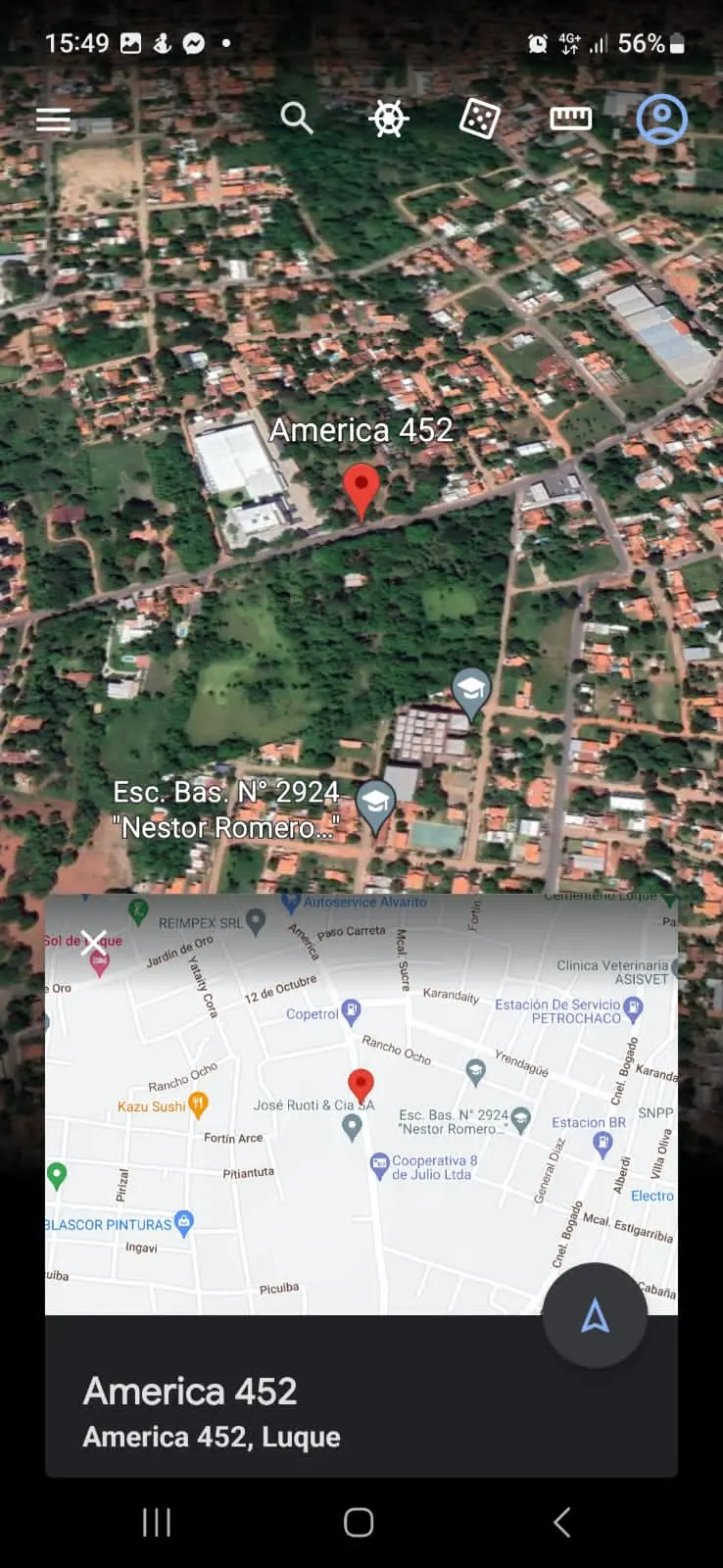
Task: Tap Copetrol station on the mini map
Action: (323, 1013)
